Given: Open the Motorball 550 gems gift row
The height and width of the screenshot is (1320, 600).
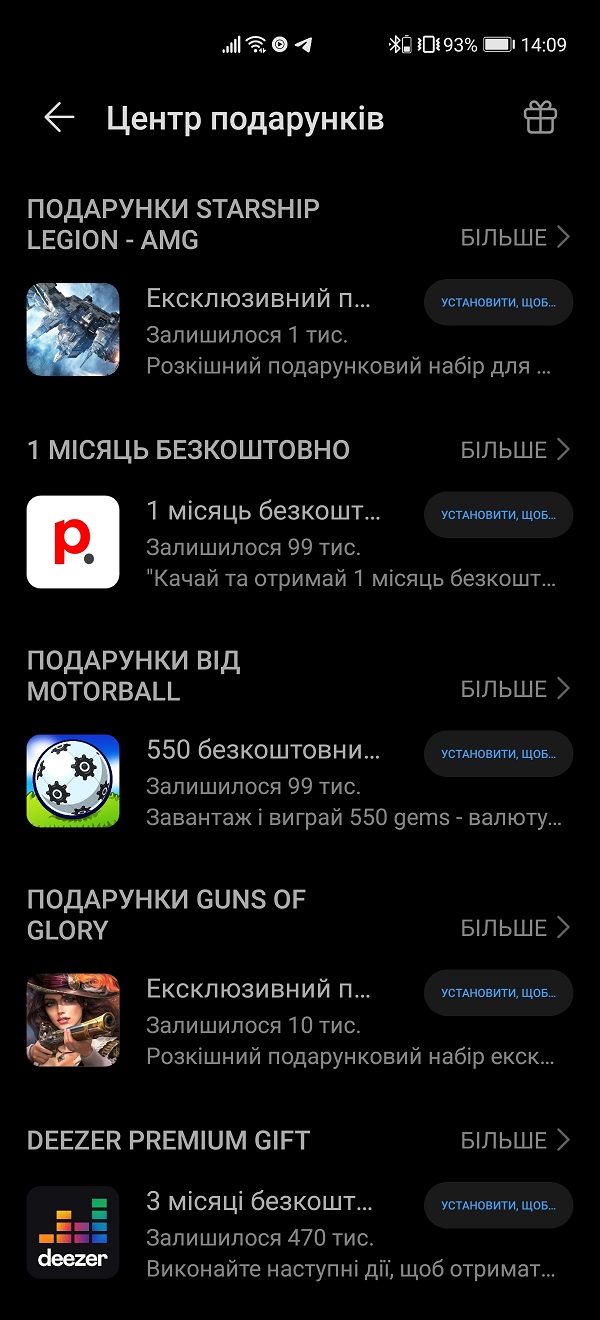Looking at the screenshot, I should 300,781.
